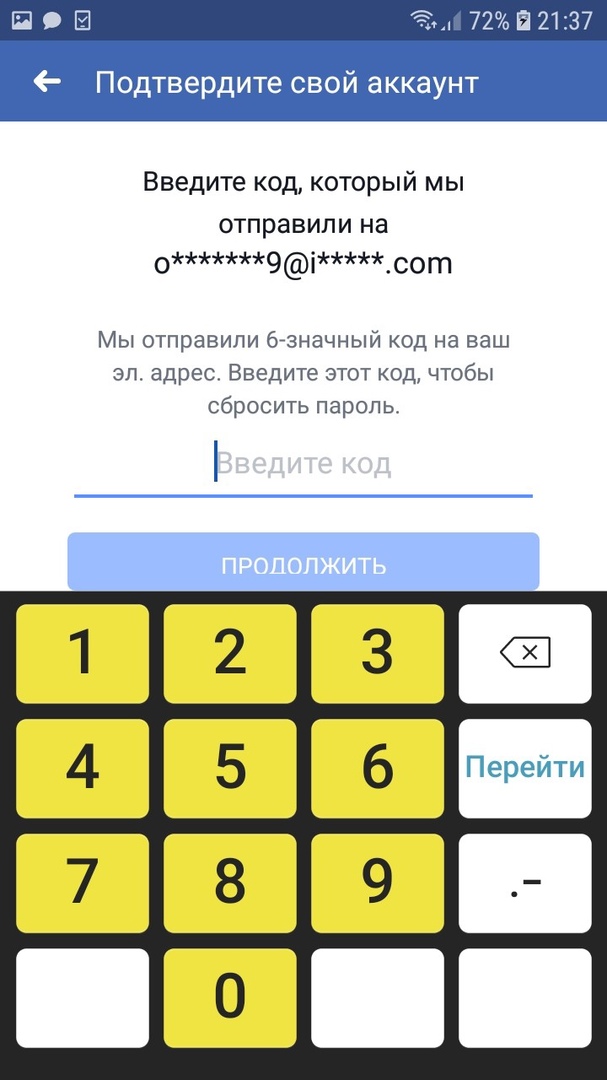Enter digit 6 on the keypad

coord(377,768)
